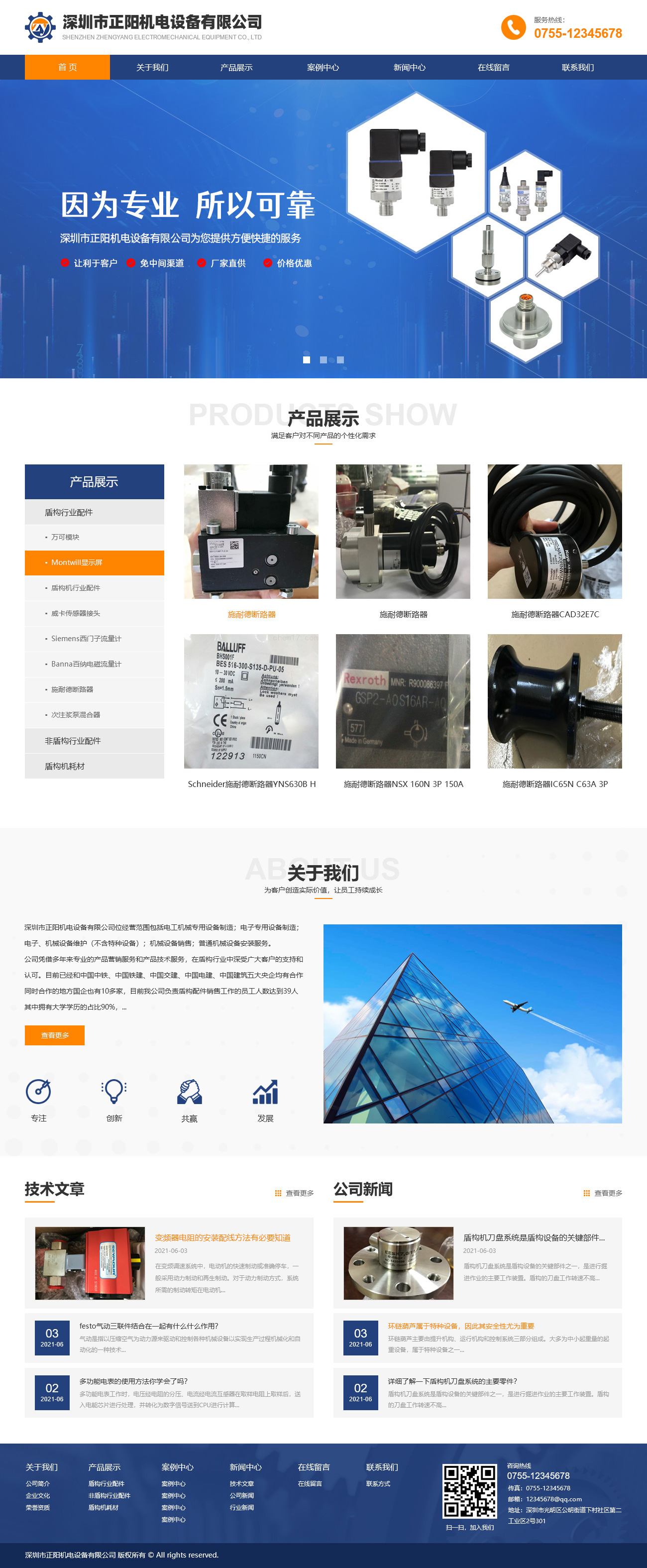Read the article 变频器电阻的安装配线方法有必要知道

[222, 1237]
